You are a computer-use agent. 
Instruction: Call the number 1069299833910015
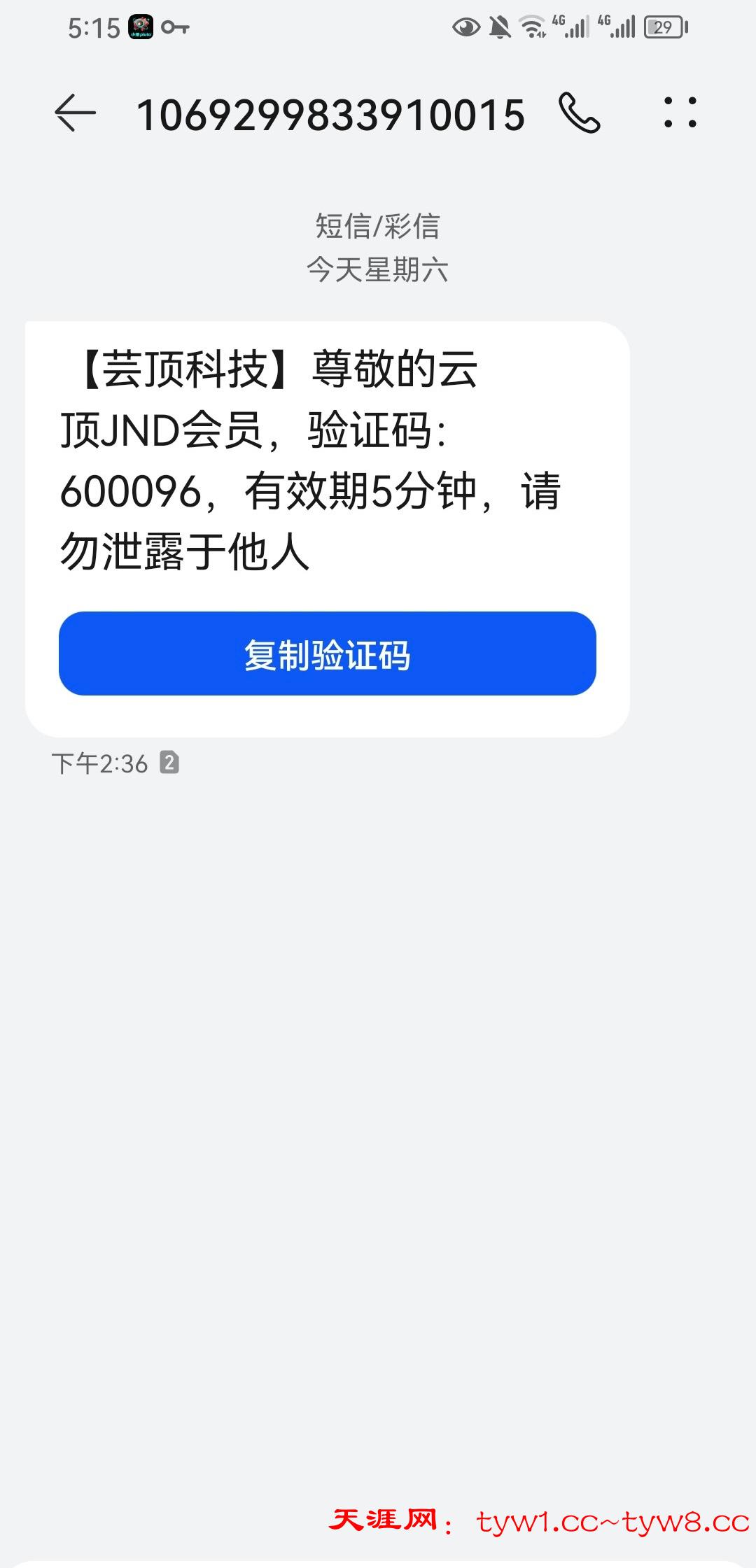click(580, 113)
